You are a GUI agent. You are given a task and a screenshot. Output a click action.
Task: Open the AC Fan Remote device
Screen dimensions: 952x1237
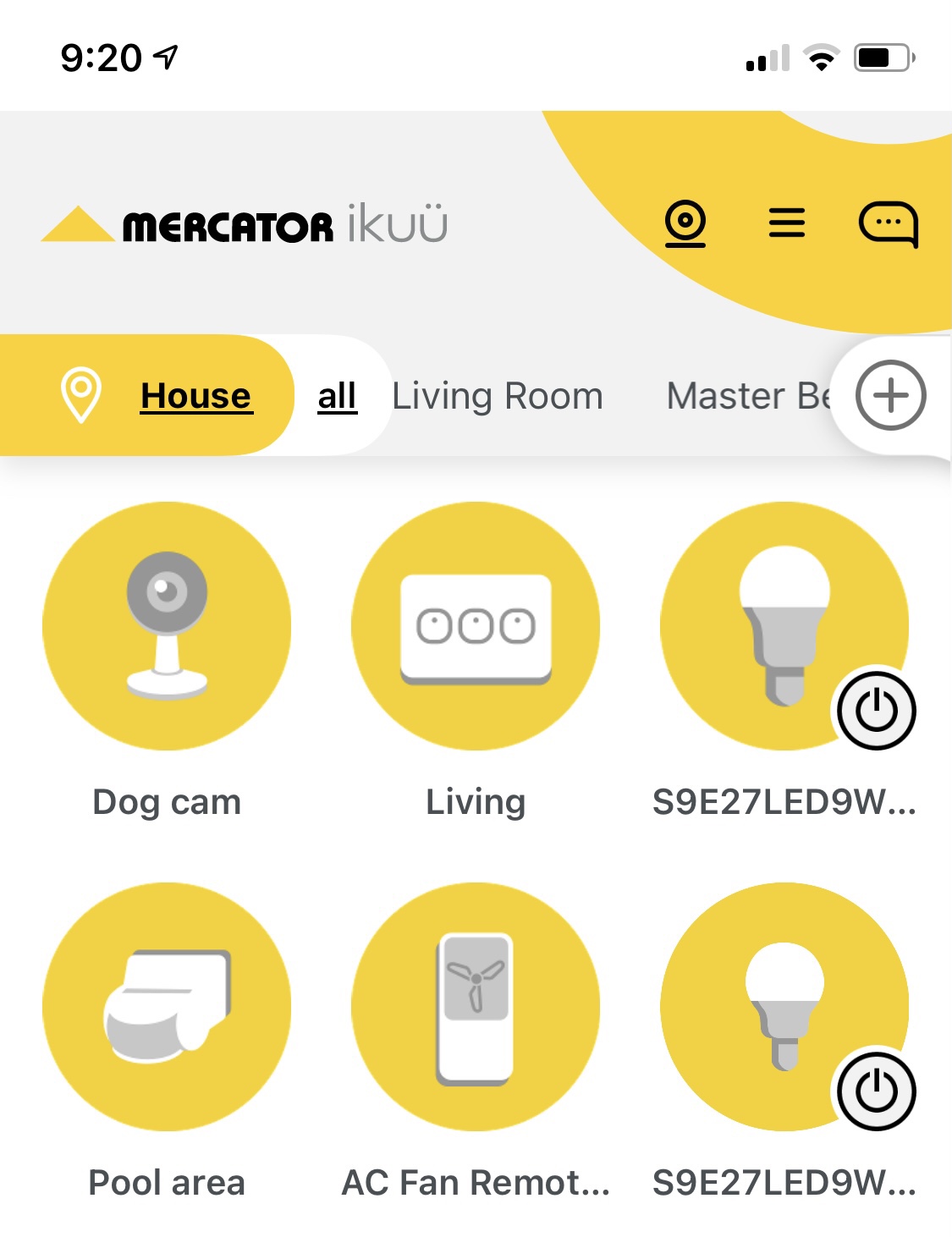pyautogui.click(x=476, y=1007)
